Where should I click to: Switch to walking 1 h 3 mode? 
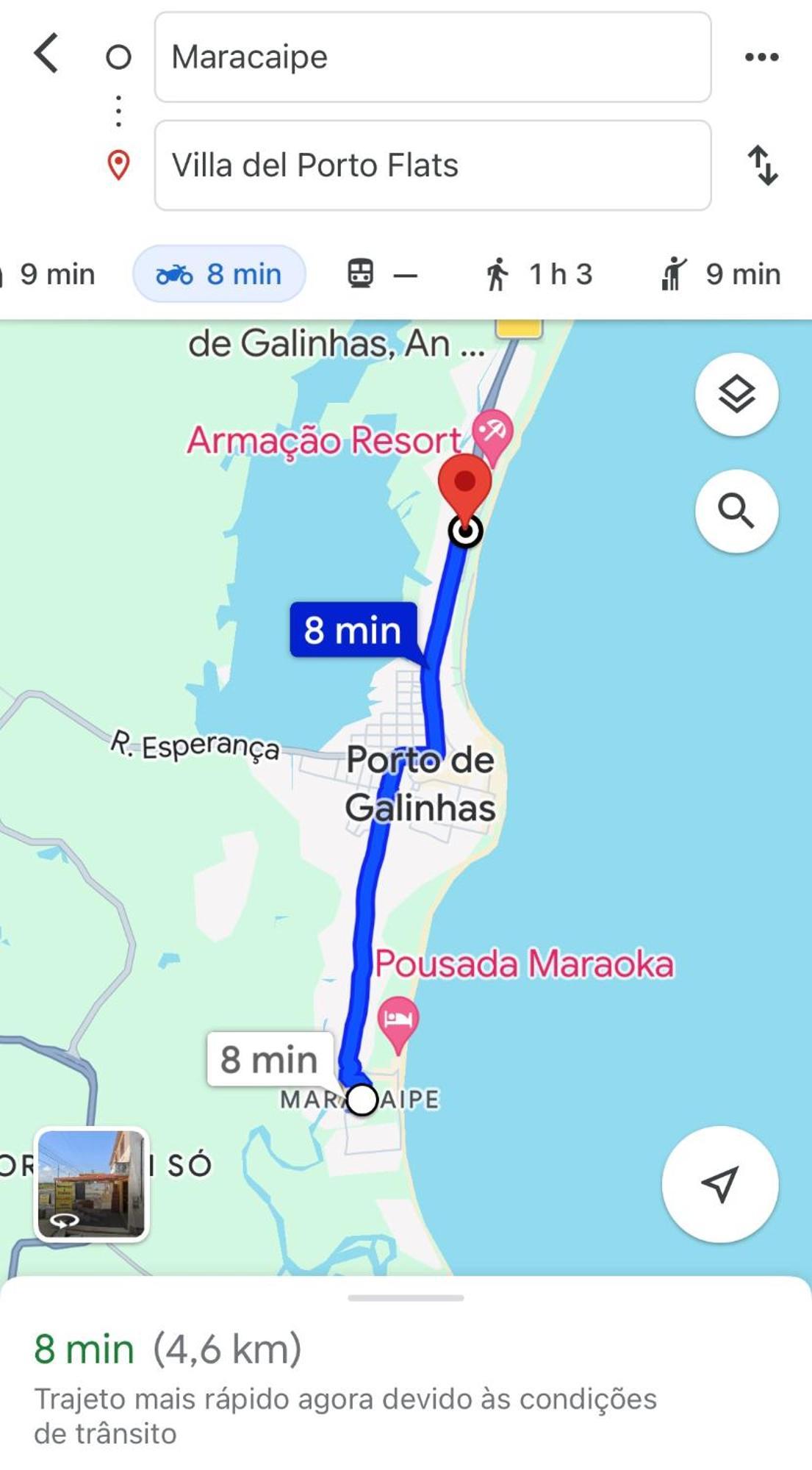tap(539, 274)
